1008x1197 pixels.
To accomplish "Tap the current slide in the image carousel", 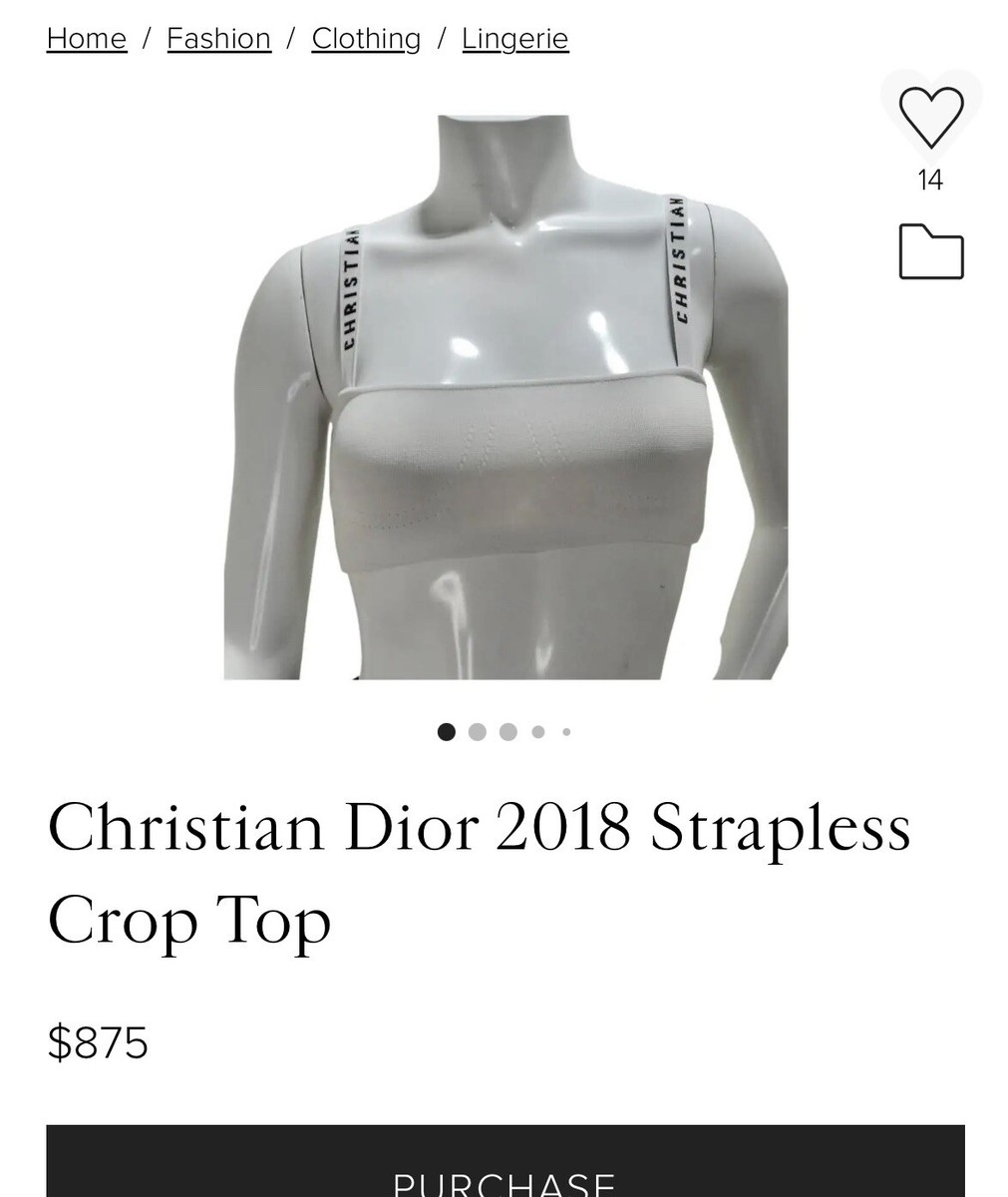I will (x=447, y=731).
